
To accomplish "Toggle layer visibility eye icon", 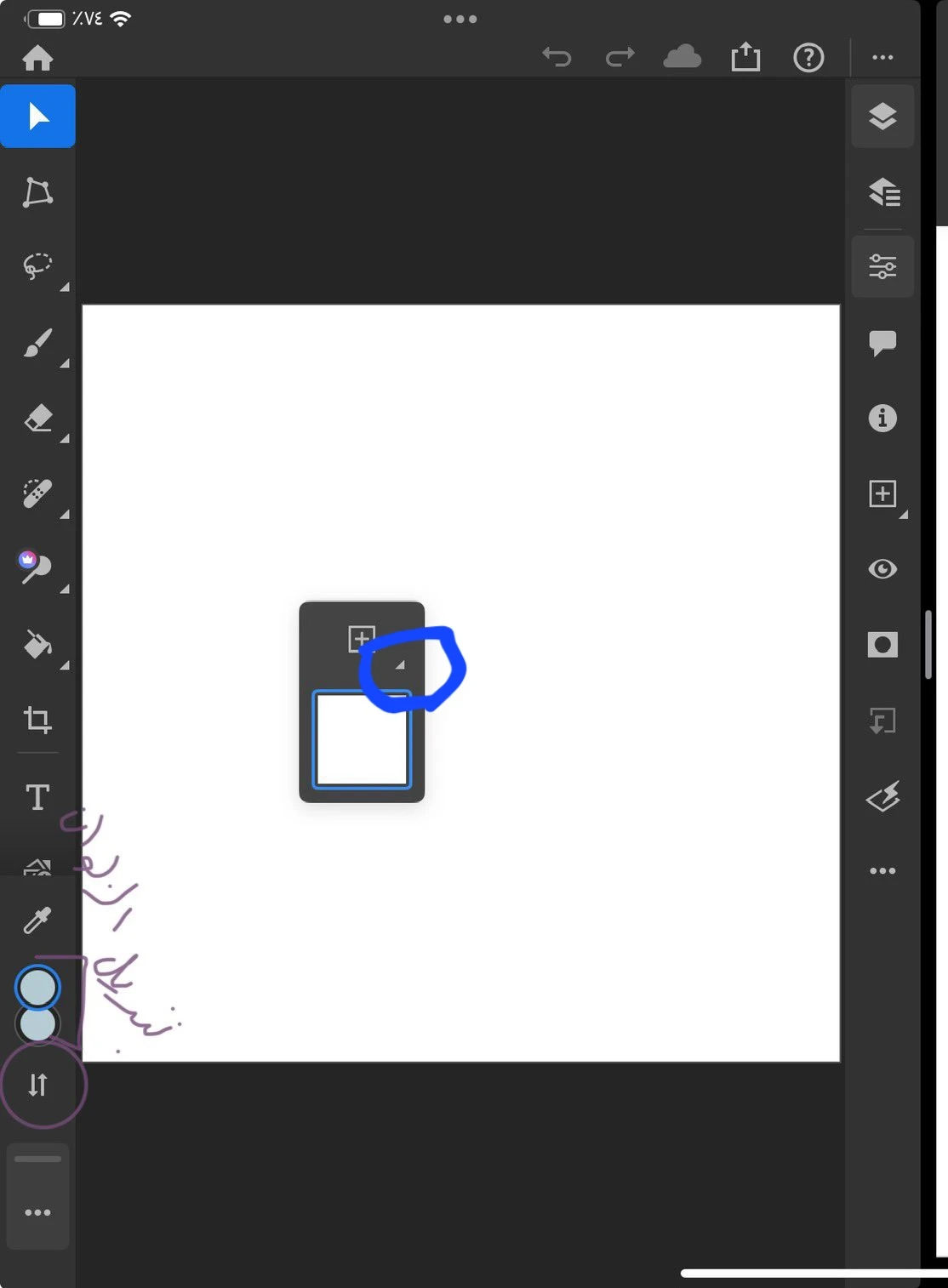I will pos(882,569).
